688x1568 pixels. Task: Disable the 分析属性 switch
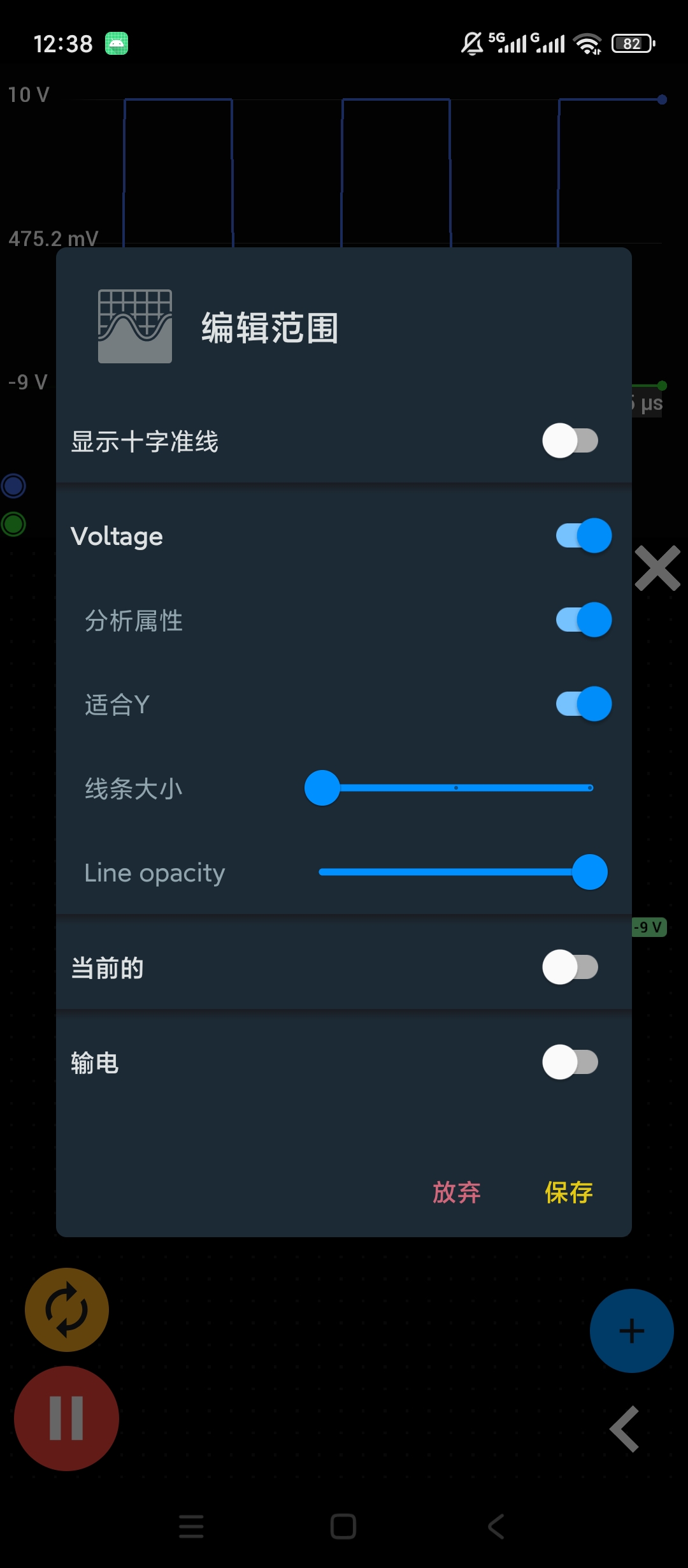584,620
